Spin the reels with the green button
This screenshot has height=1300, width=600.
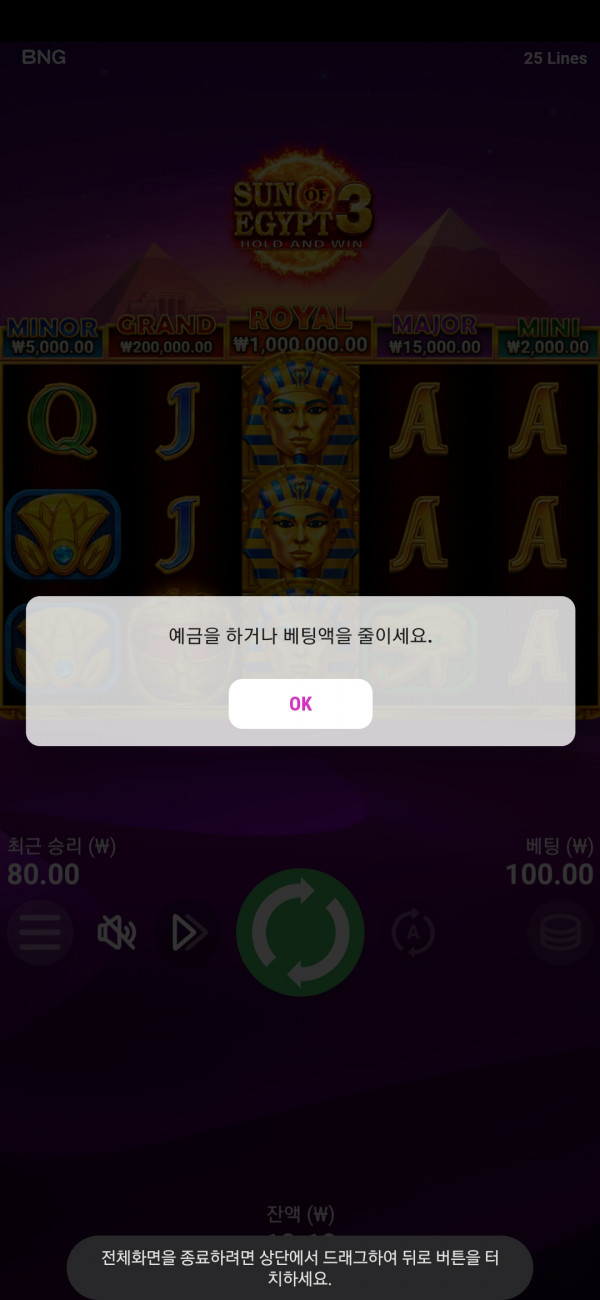pyautogui.click(x=300, y=932)
